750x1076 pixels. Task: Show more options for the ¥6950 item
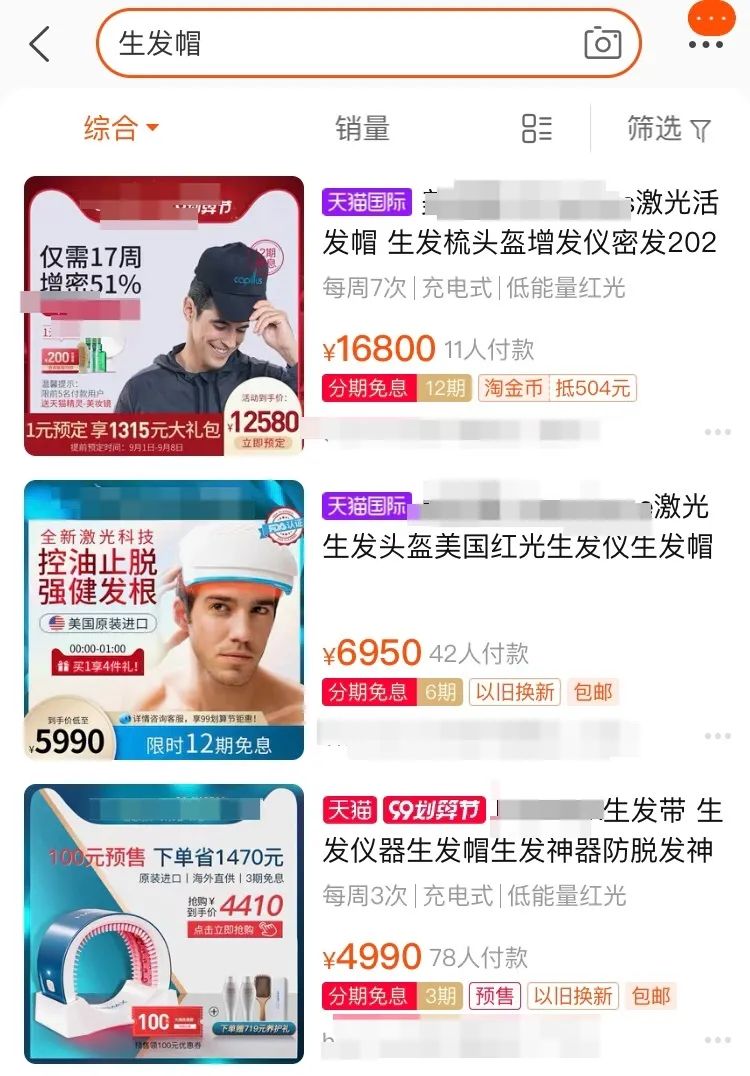click(717, 736)
